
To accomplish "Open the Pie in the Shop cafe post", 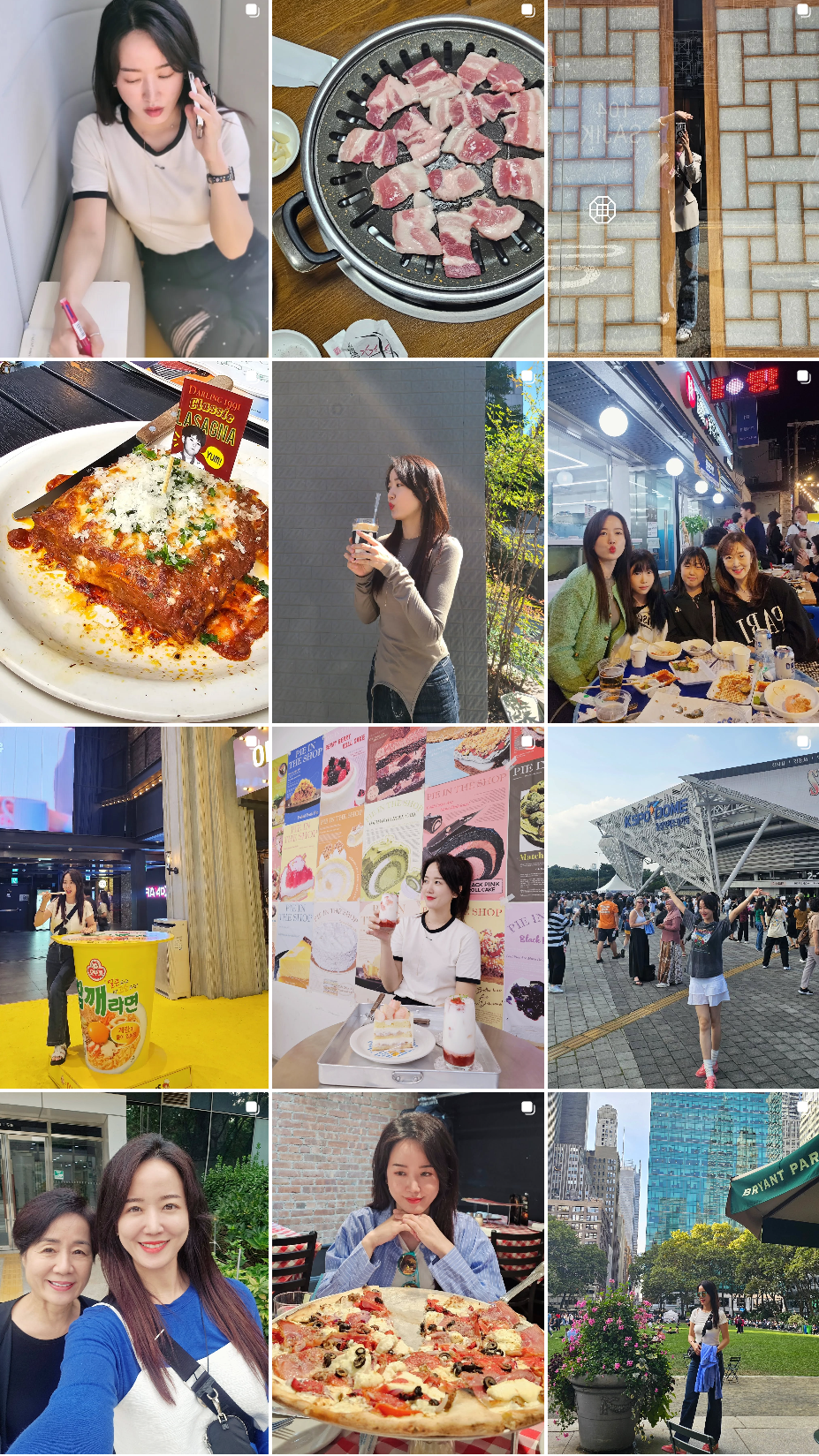I will click(x=407, y=908).
